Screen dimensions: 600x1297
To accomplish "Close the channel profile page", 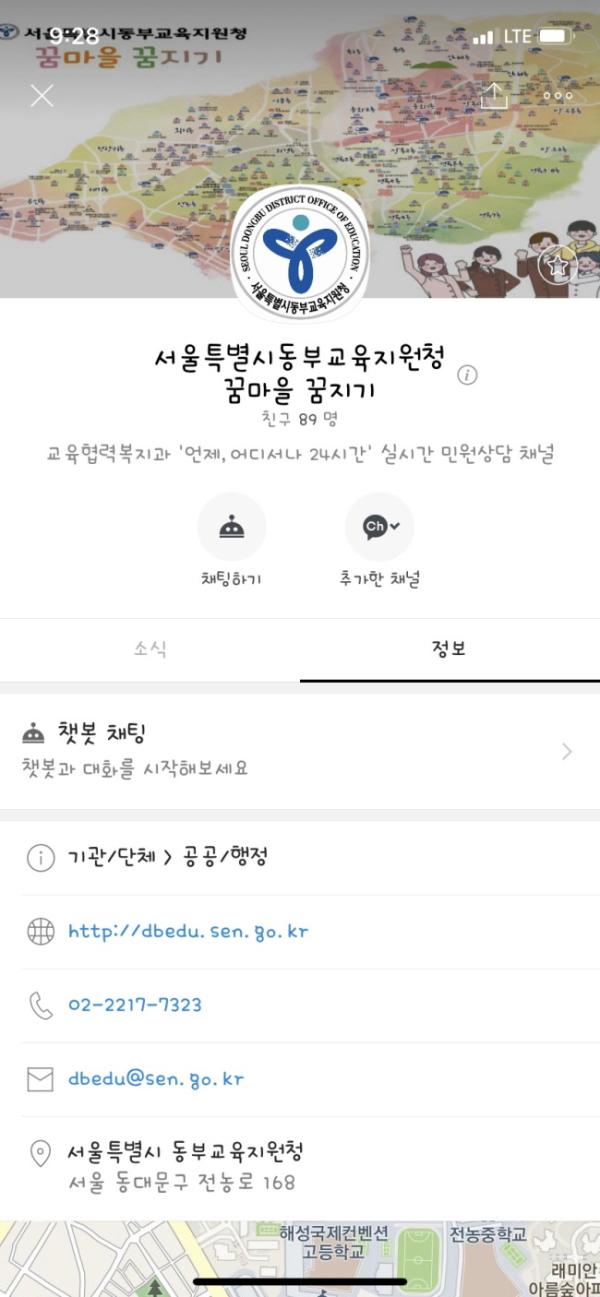I will tap(41, 96).
